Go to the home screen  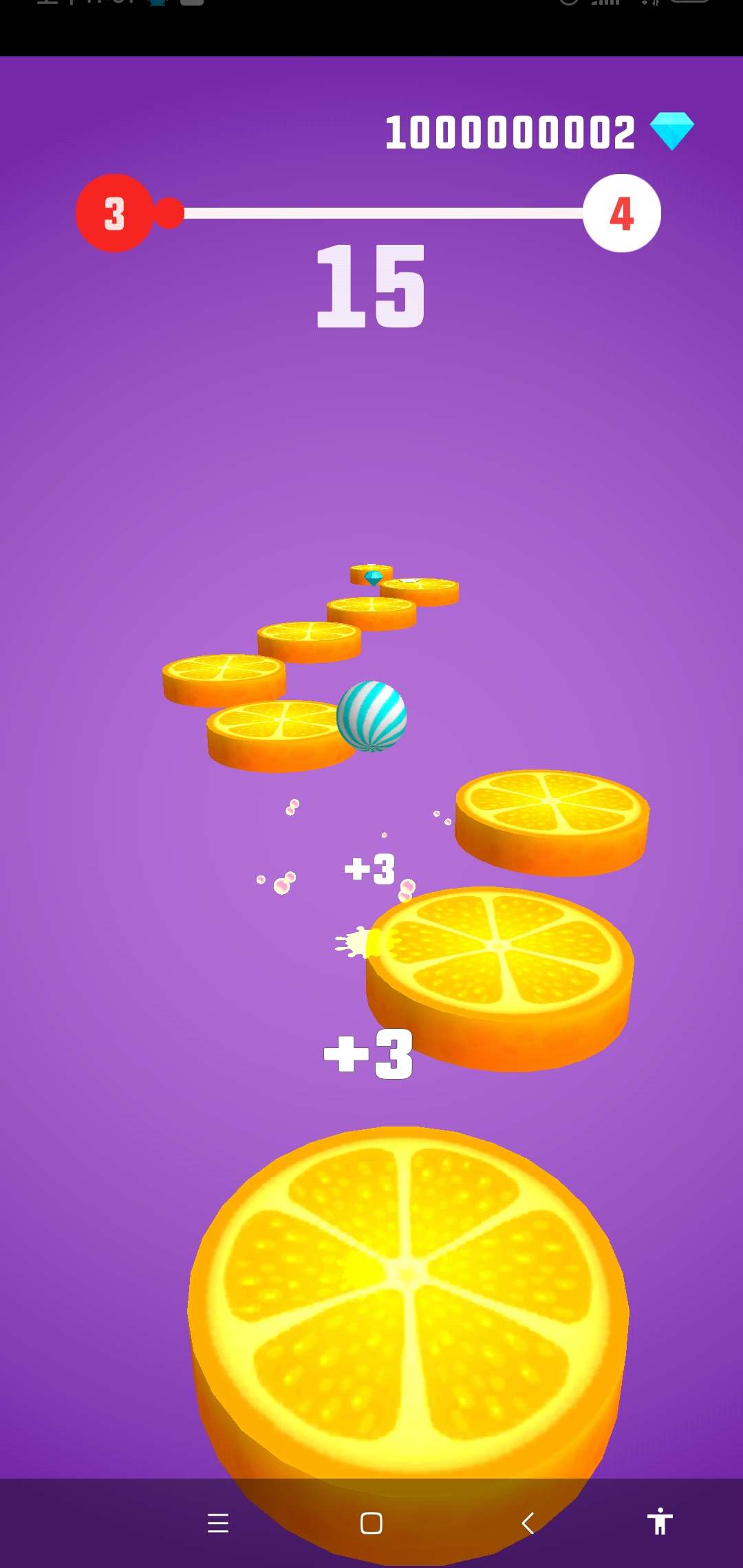coord(371,1523)
